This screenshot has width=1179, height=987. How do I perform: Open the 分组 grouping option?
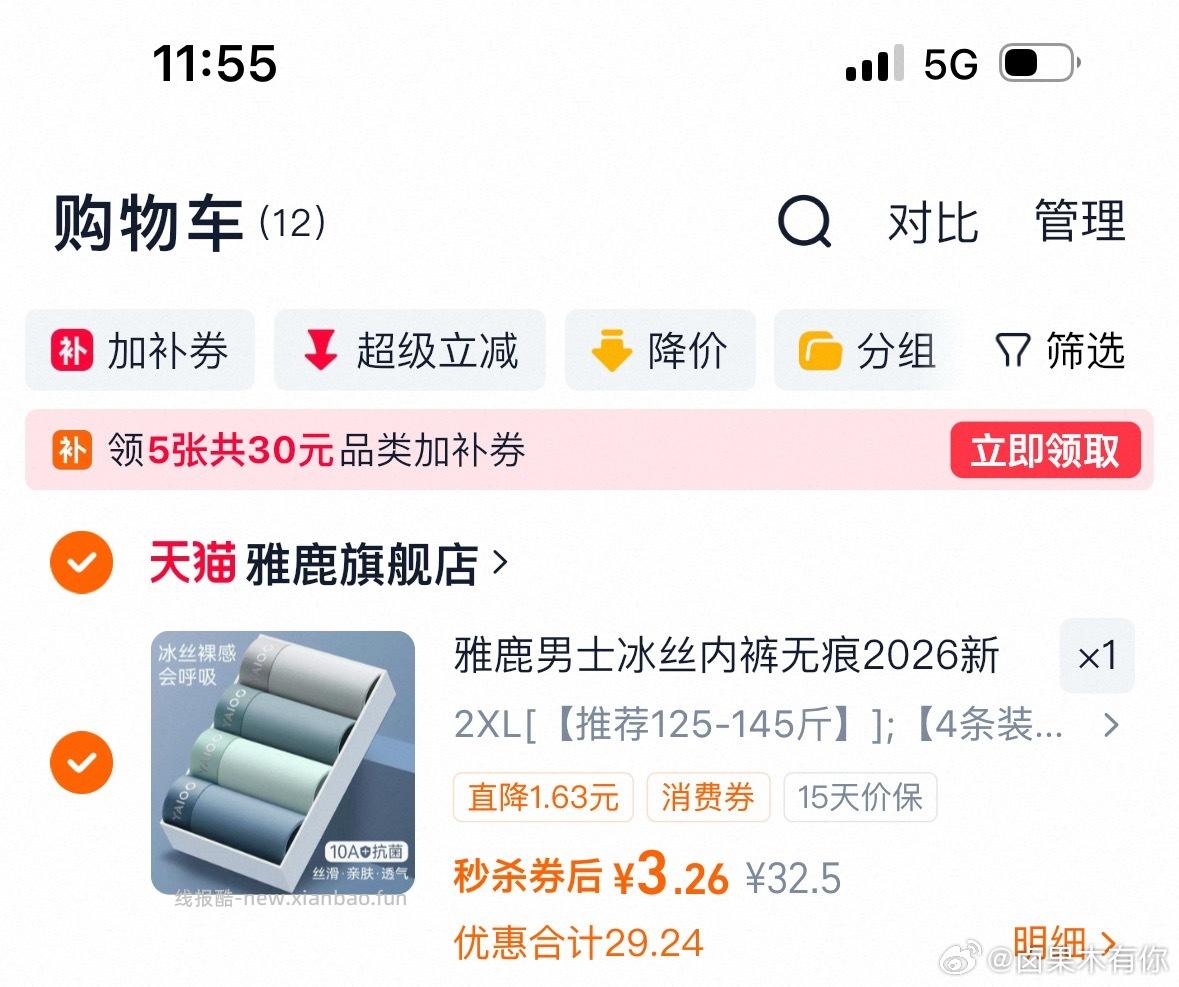(x=866, y=351)
